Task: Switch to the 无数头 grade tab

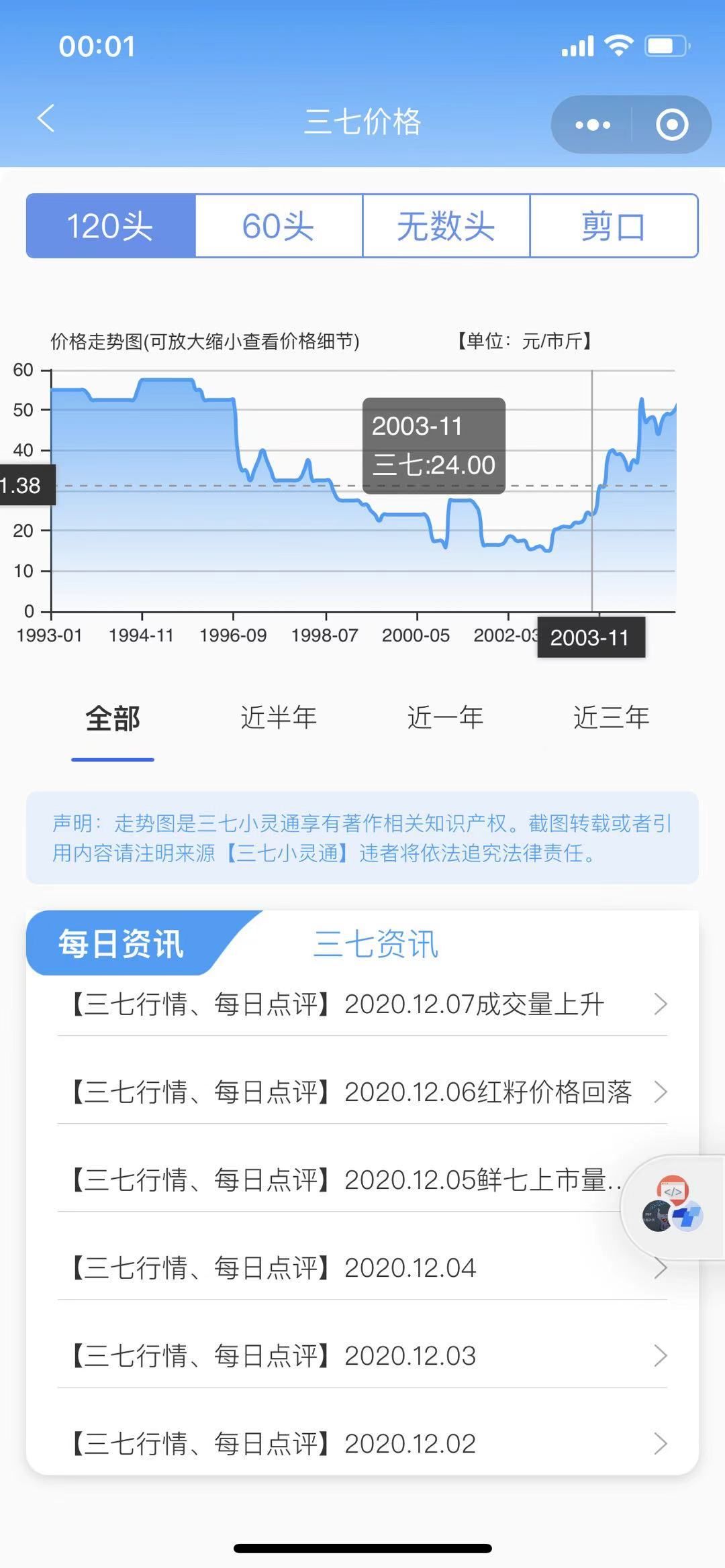Action: tap(446, 226)
